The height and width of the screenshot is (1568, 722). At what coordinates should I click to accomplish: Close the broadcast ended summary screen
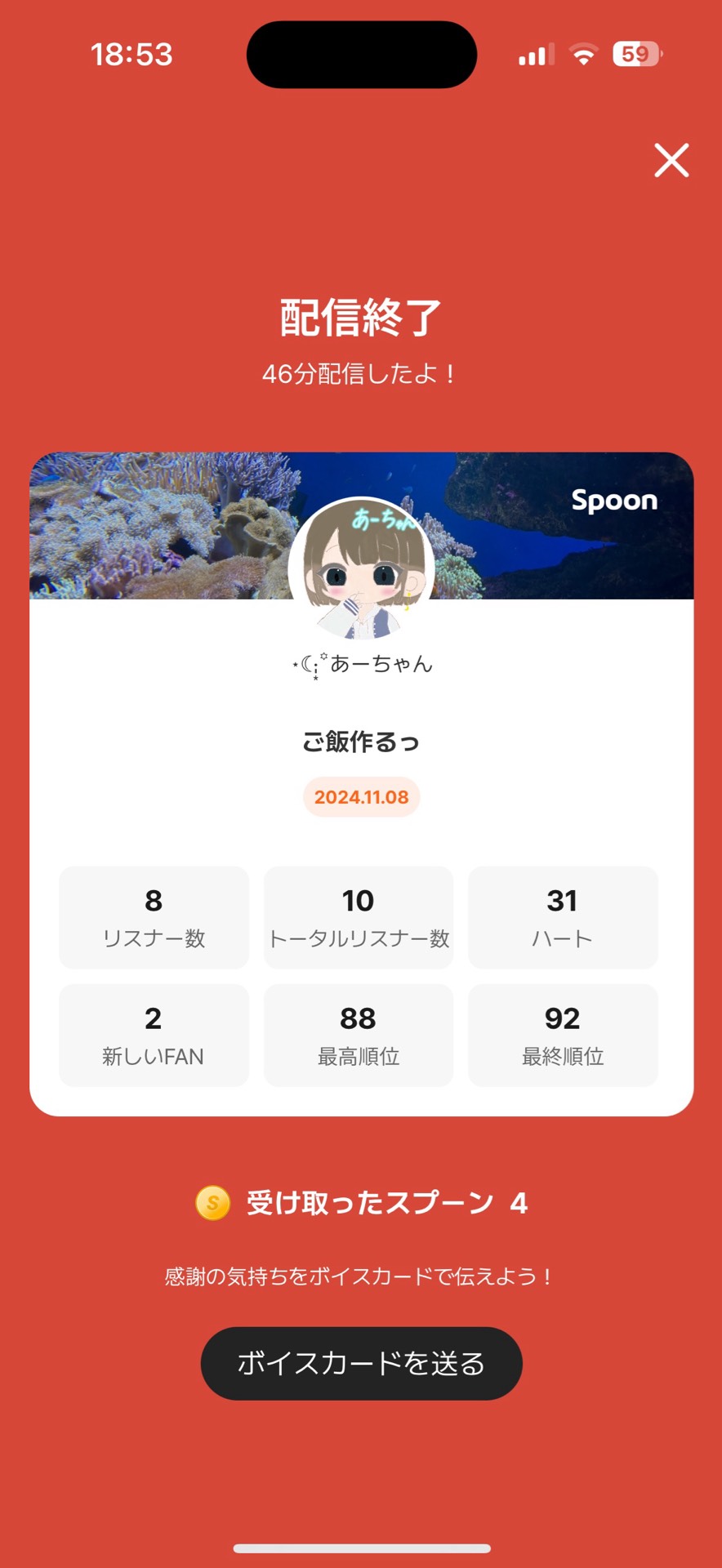click(x=671, y=160)
